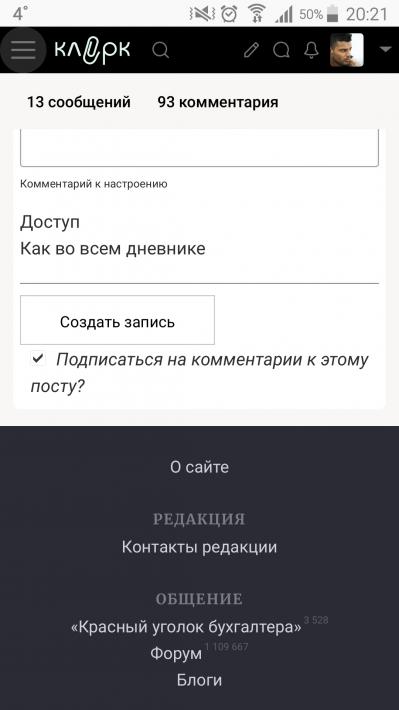Expand the account dropdown arrow
The width and height of the screenshot is (399, 710).
coord(385,49)
